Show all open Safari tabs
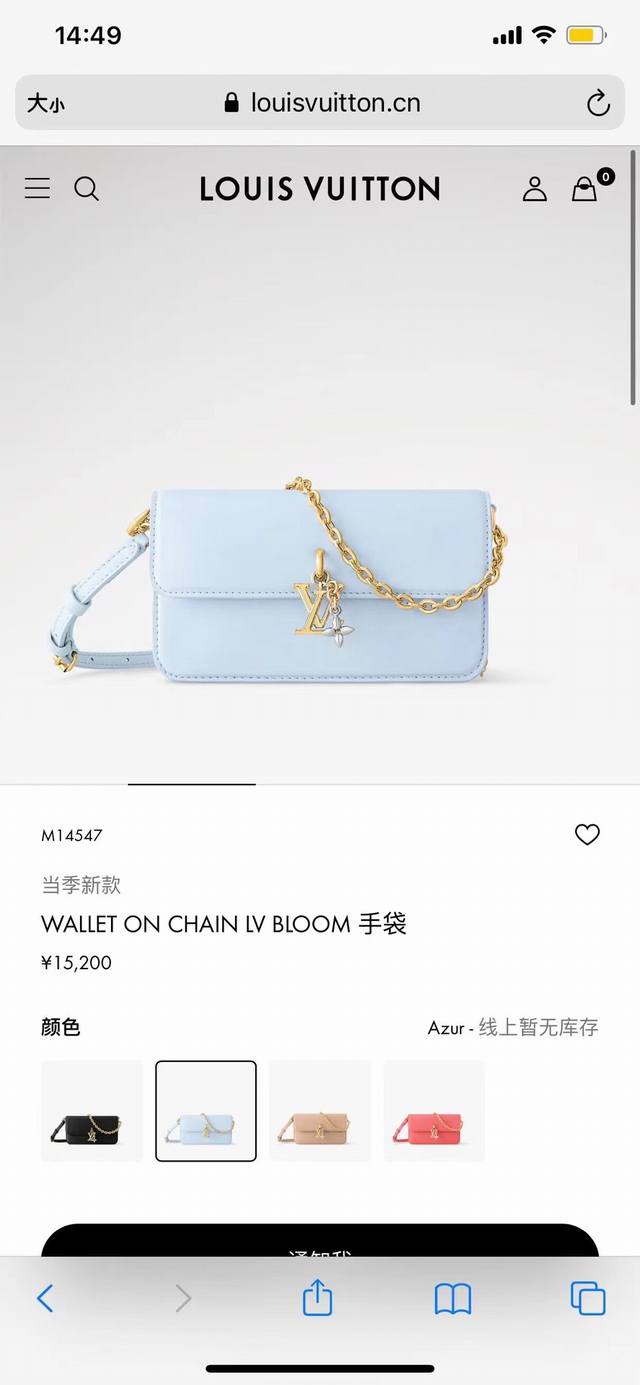Image resolution: width=640 pixels, height=1385 pixels. (x=588, y=1298)
